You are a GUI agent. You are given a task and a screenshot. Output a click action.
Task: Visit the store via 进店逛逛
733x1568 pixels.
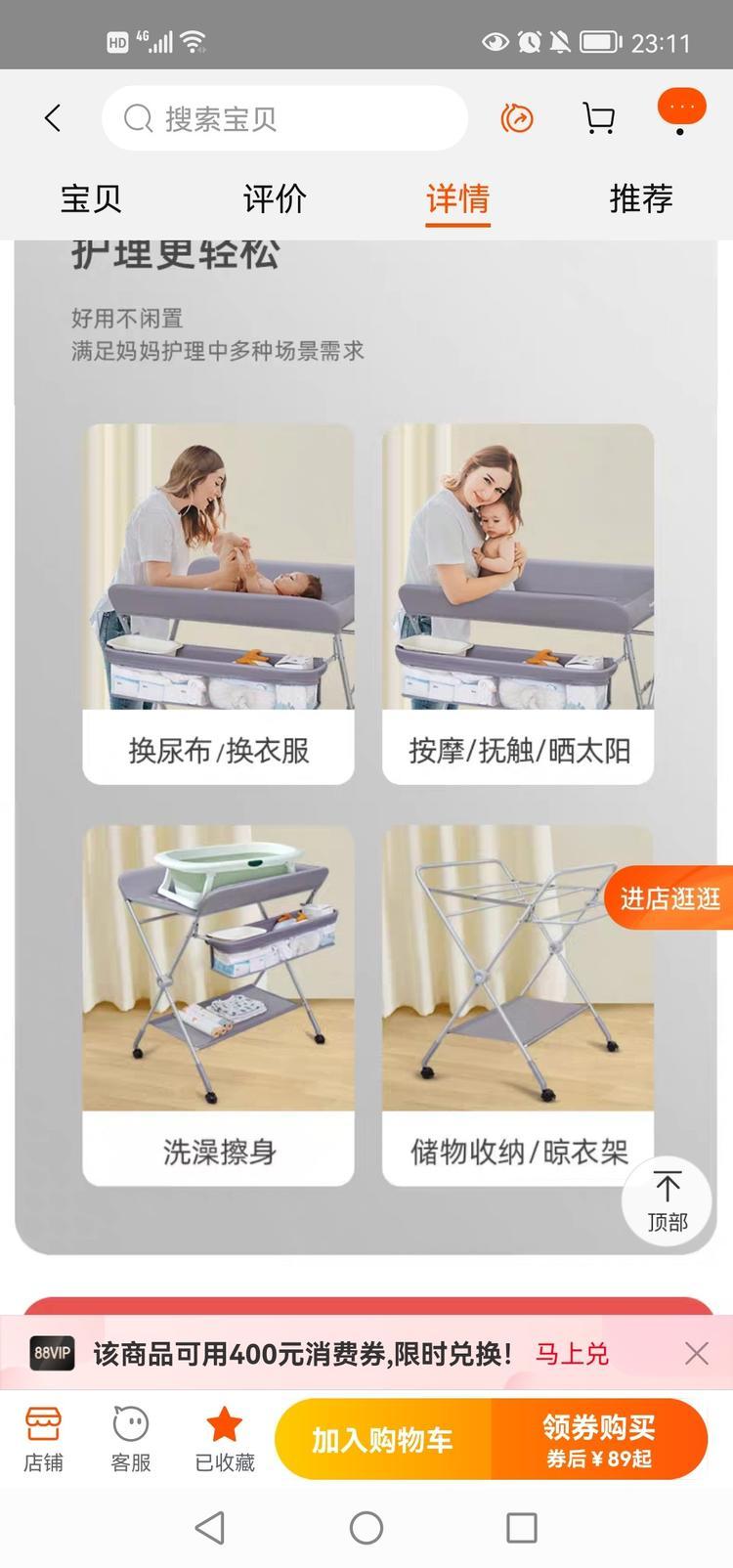669,897
